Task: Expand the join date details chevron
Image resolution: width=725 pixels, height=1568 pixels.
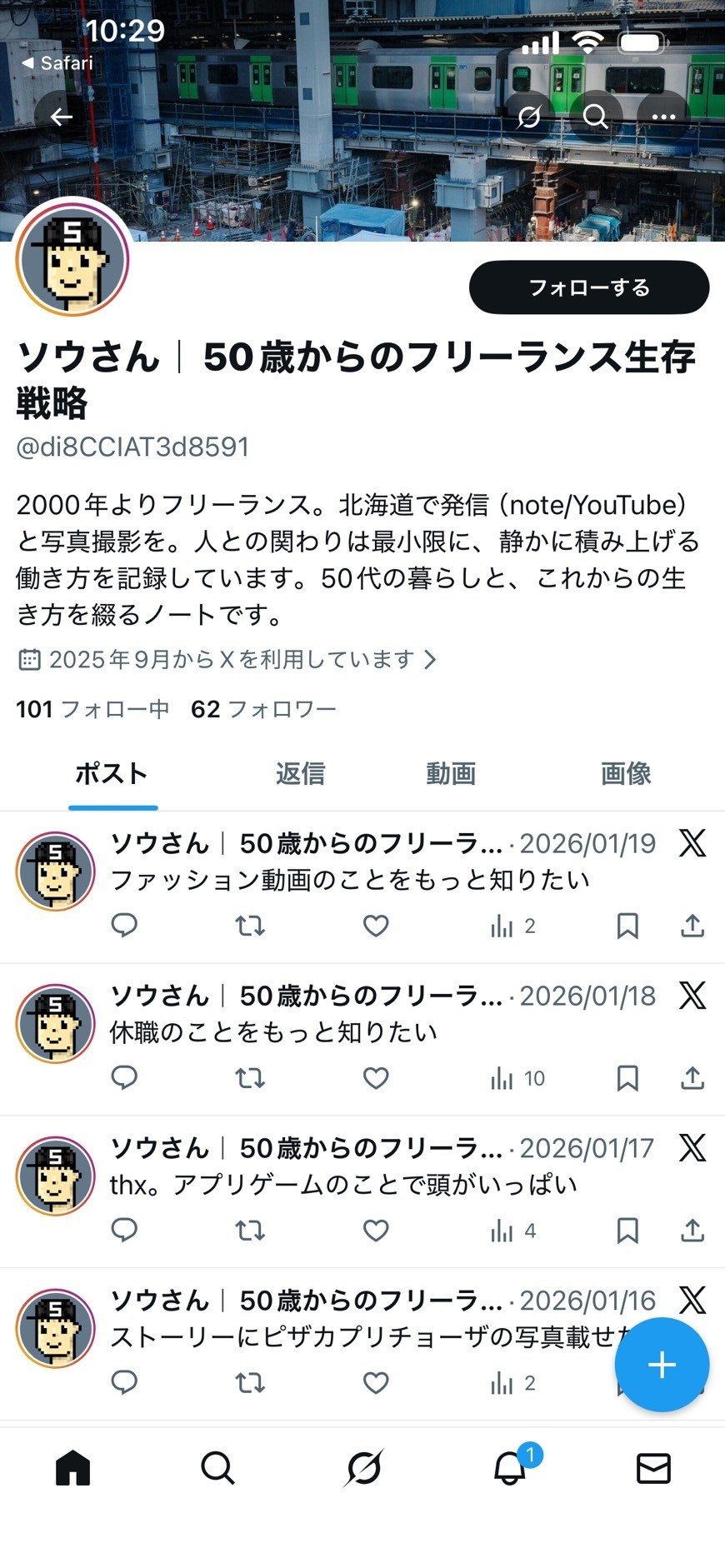Action: tap(430, 658)
